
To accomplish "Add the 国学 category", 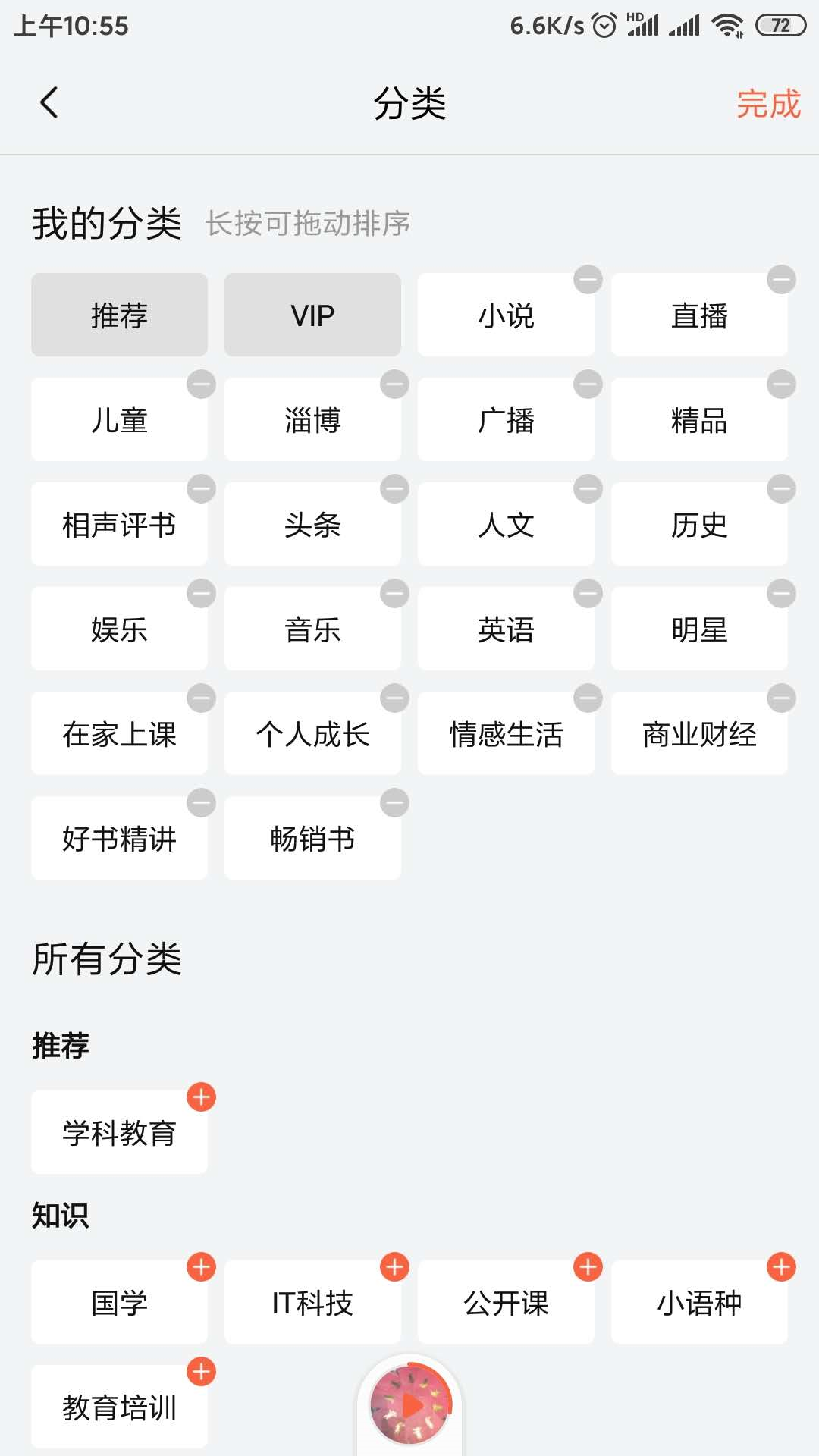I will pyautogui.click(x=201, y=1267).
